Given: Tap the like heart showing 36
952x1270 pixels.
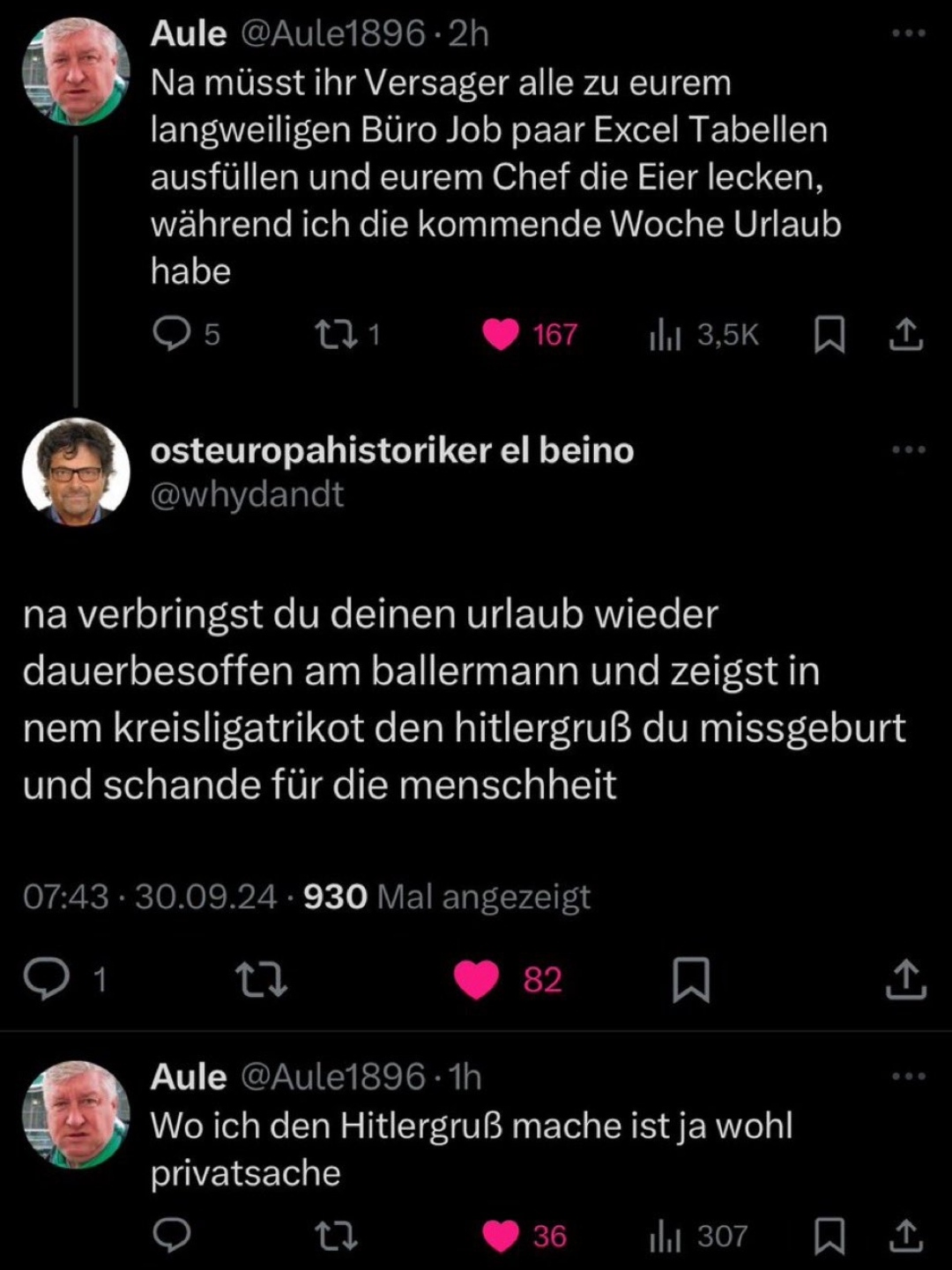Looking at the screenshot, I should [502, 1237].
